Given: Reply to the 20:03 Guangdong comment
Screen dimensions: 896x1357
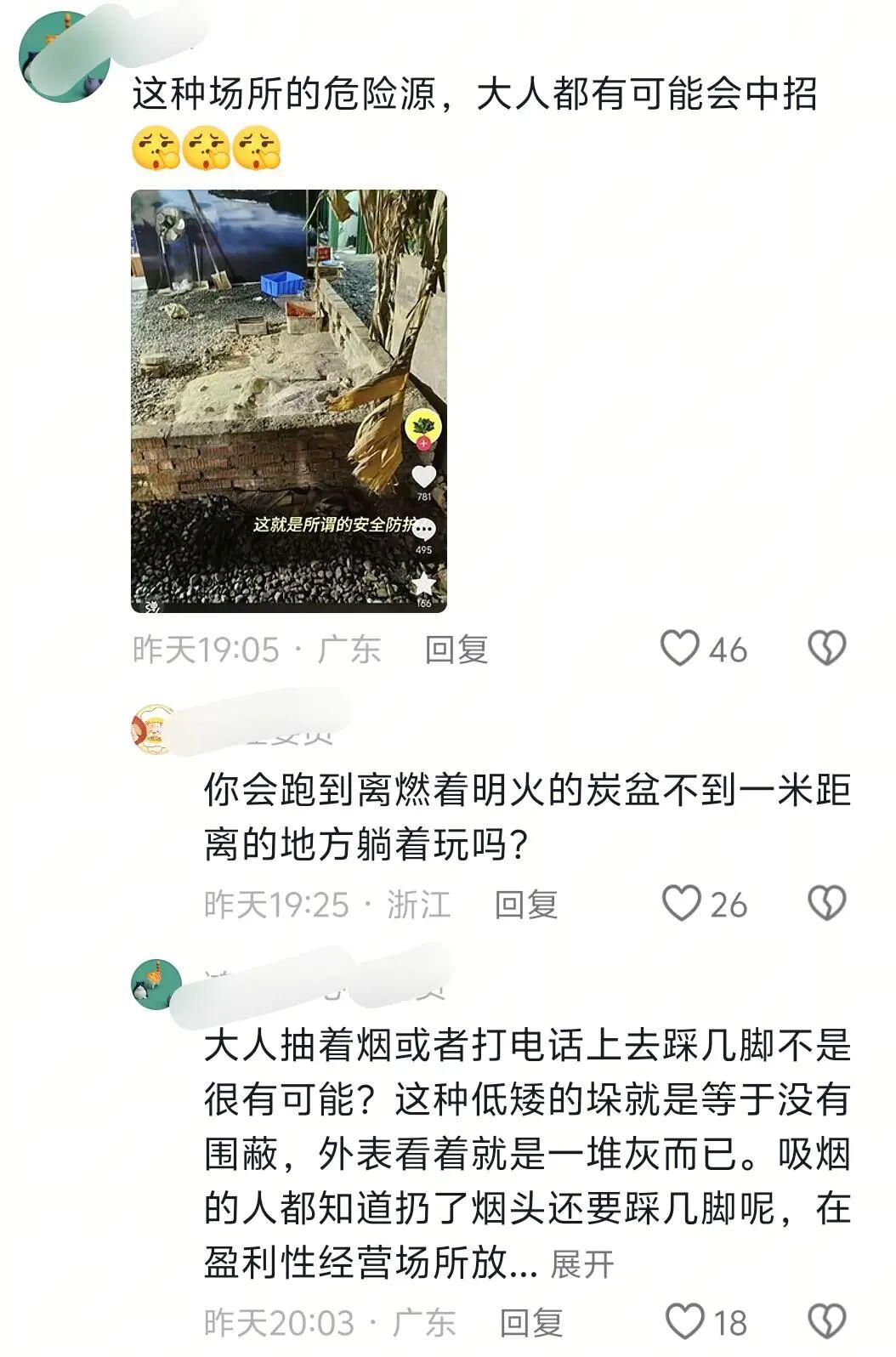Looking at the screenshot, I should click(x=530, y=1323).
